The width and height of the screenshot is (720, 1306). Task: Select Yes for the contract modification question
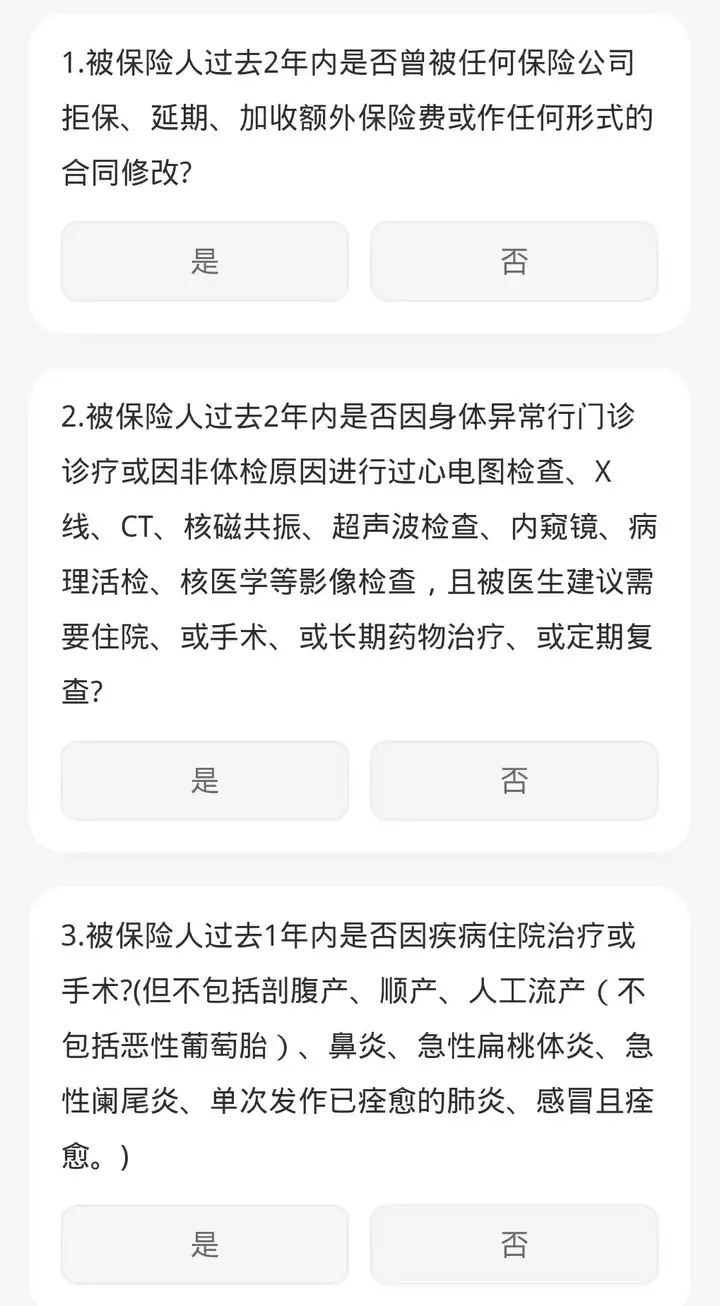204,262
